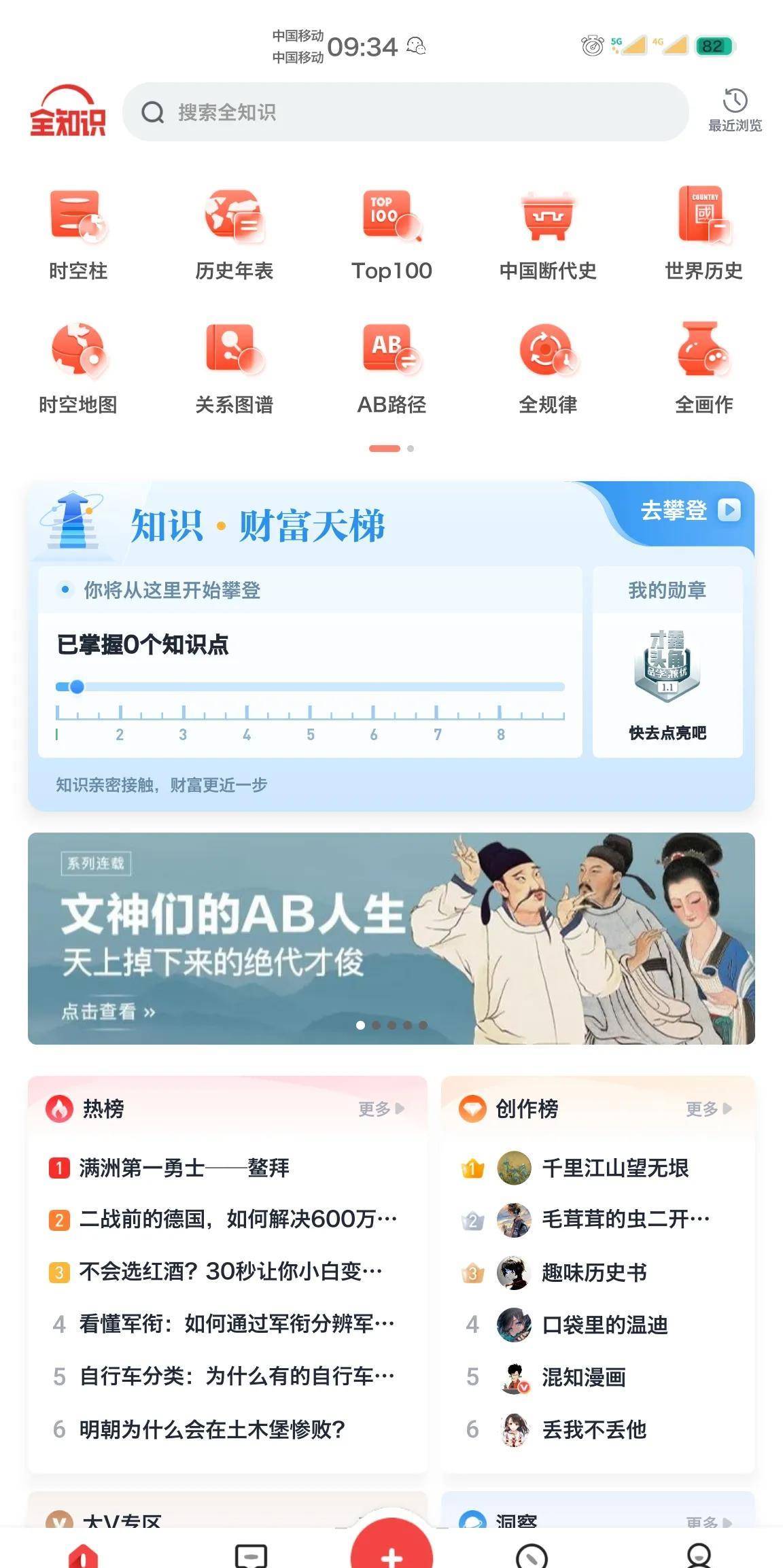
Task: View 更多 in 热榜
Action: coord(381,1109)
